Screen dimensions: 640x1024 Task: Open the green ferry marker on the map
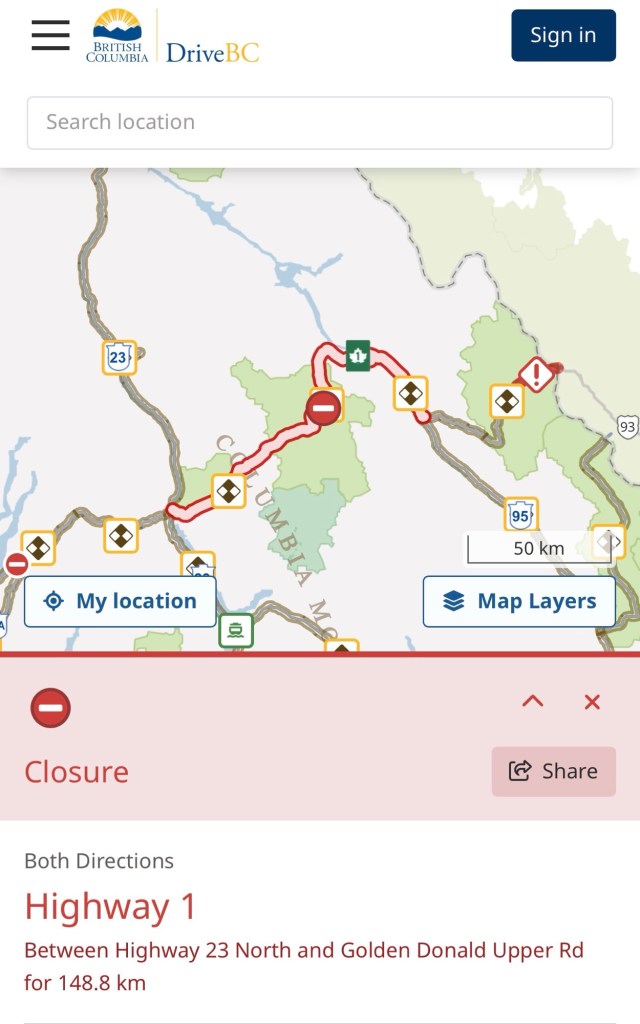[236, 630]
